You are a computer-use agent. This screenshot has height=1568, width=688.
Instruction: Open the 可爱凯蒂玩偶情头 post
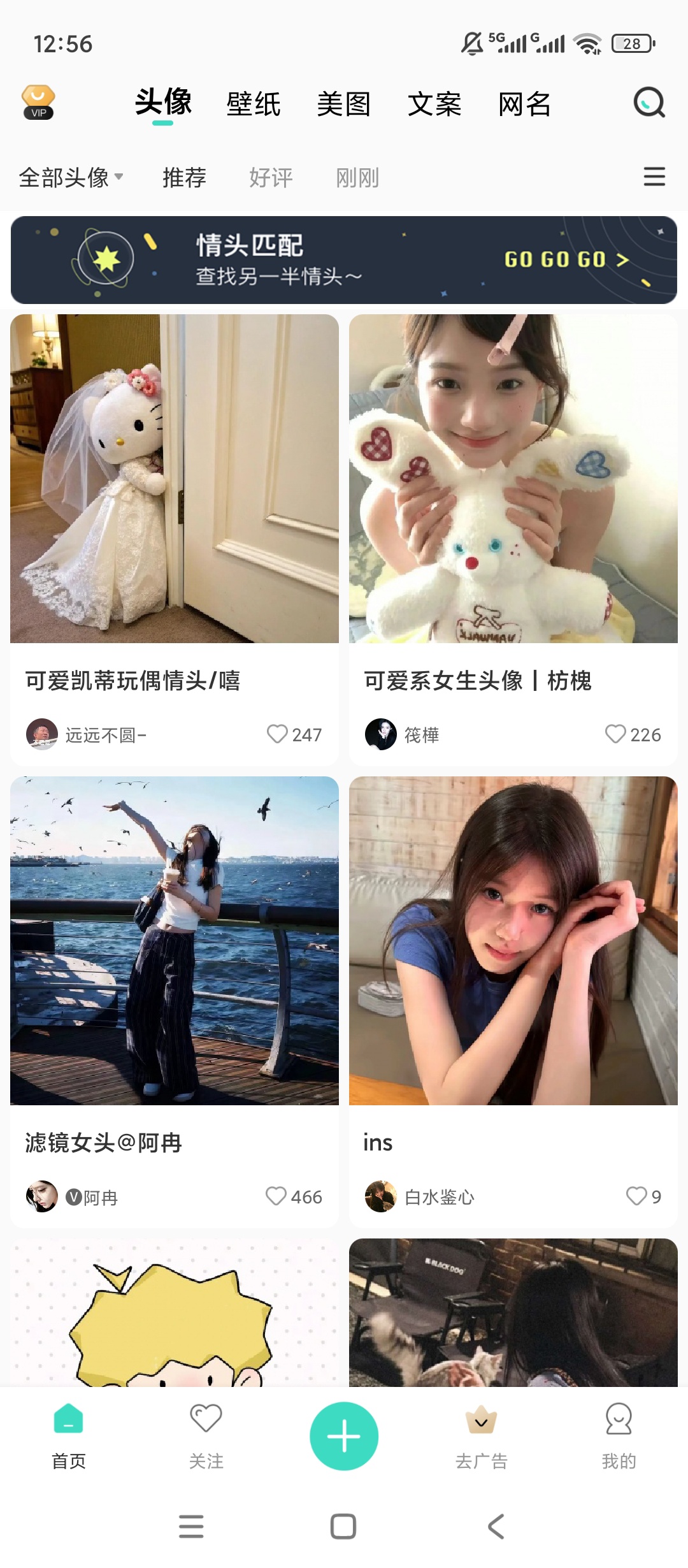175,479
